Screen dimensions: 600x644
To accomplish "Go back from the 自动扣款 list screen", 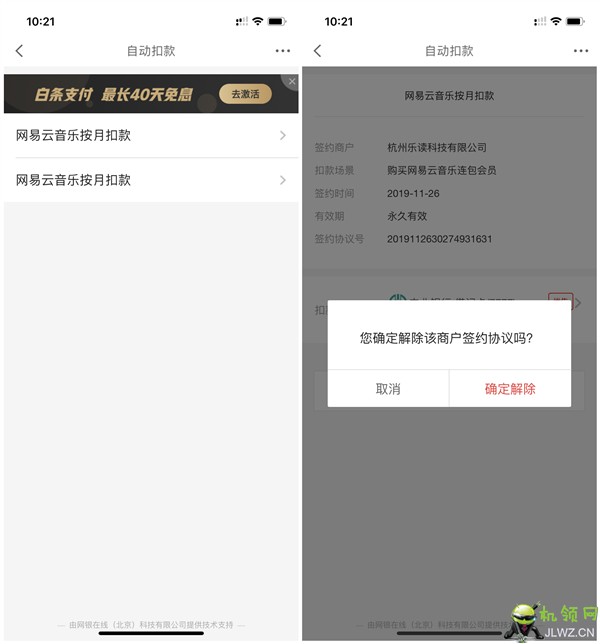I will [19, 51].
